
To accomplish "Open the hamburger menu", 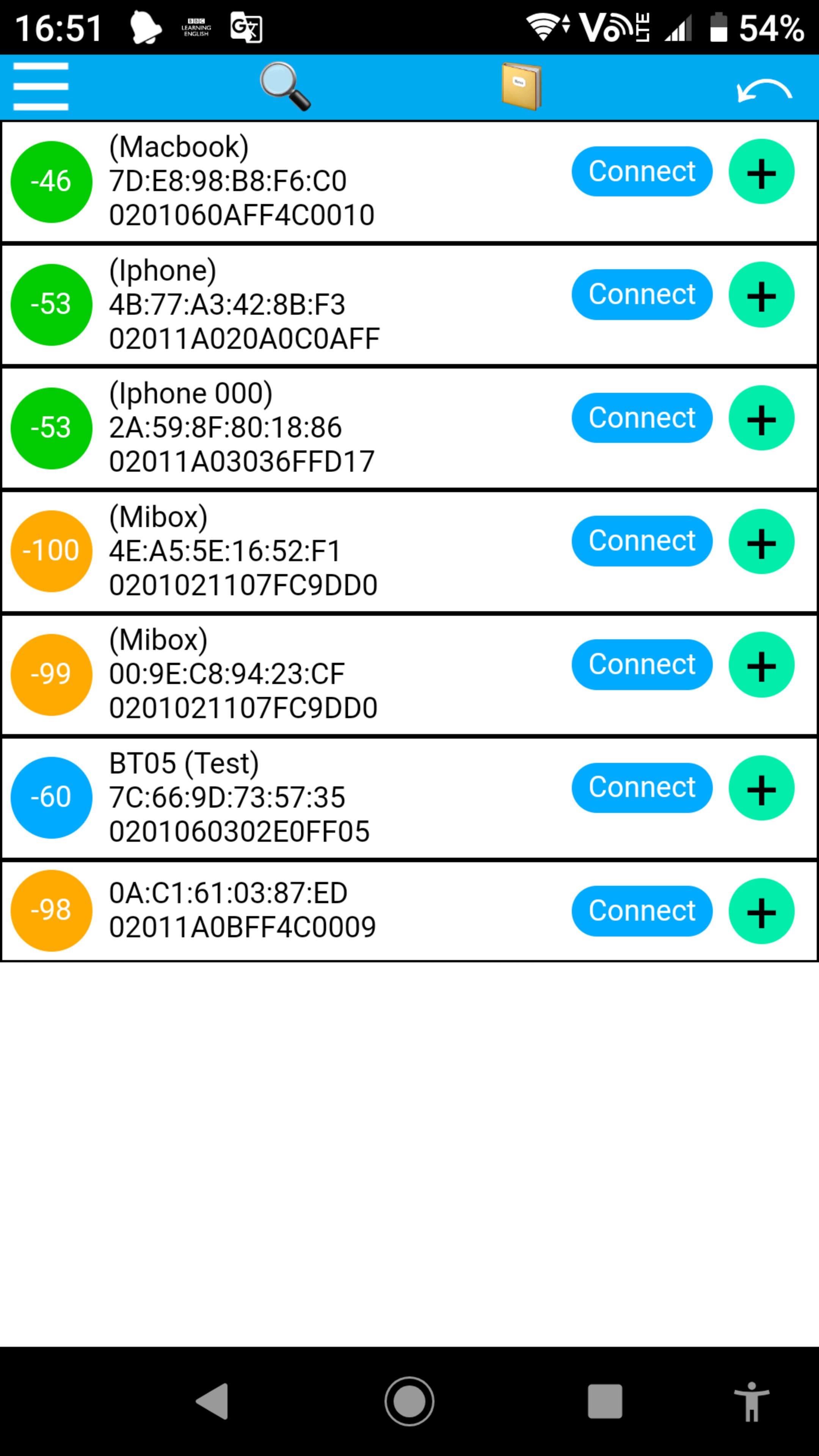I will [41, 86].
